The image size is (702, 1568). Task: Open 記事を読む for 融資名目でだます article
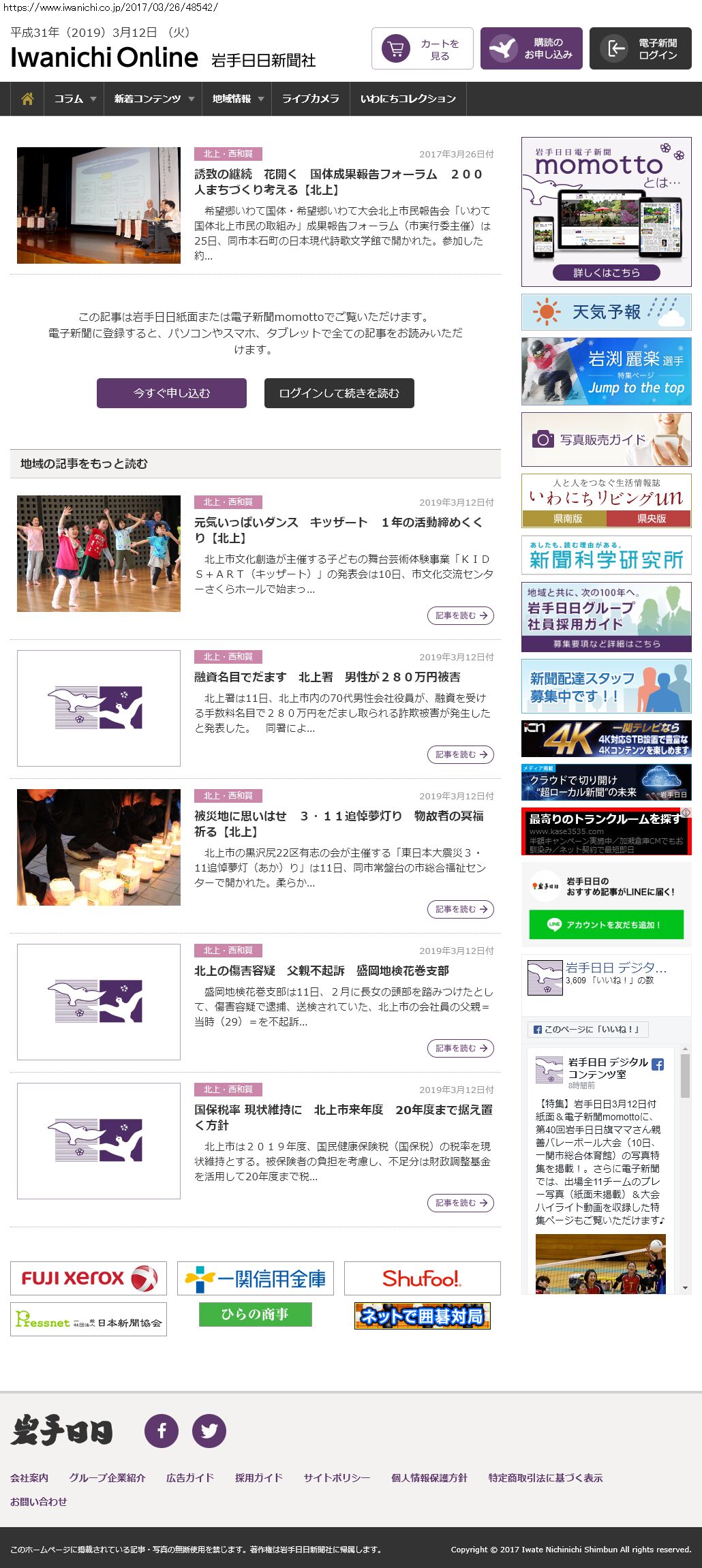click(461, 754)
